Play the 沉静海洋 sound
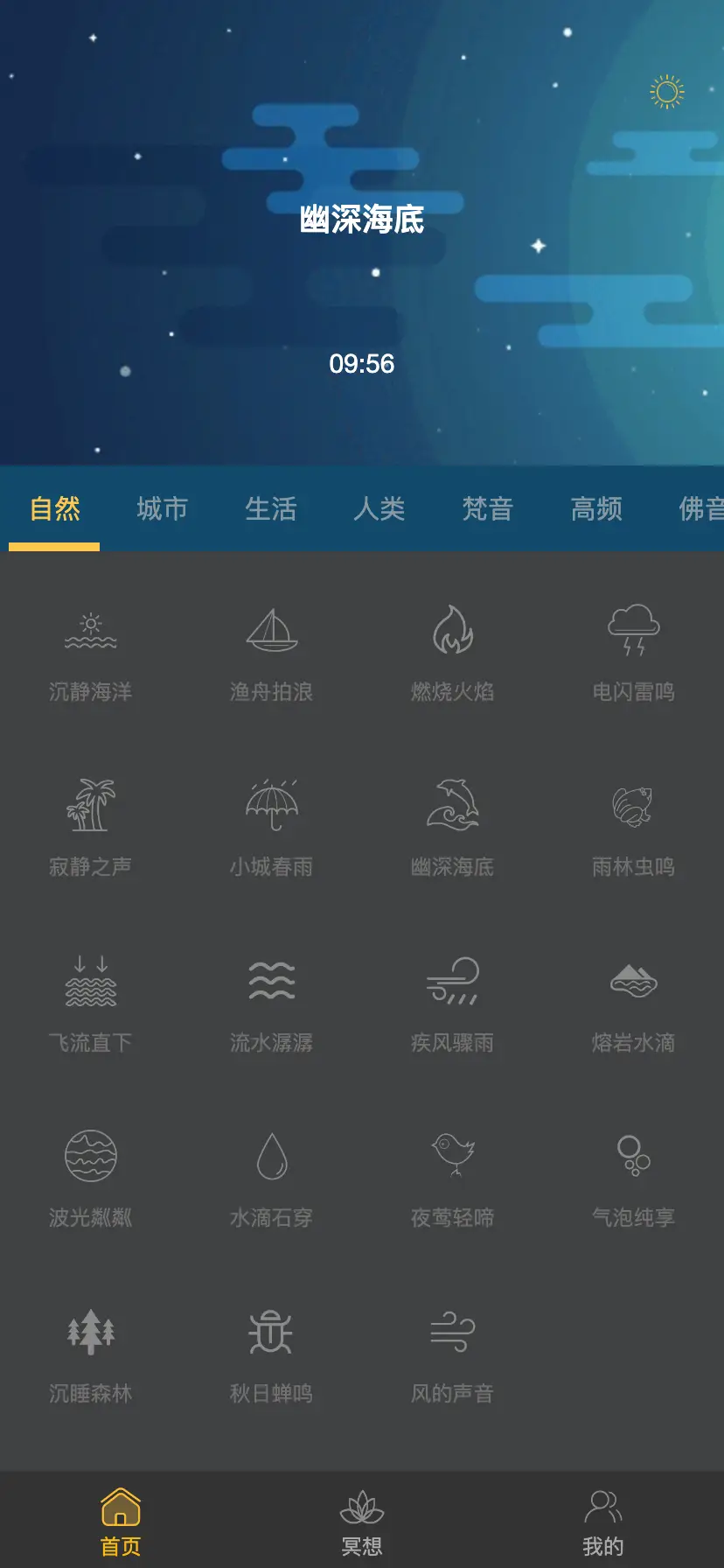Screen dimensions: 724x1568 [x=91, y=652]
